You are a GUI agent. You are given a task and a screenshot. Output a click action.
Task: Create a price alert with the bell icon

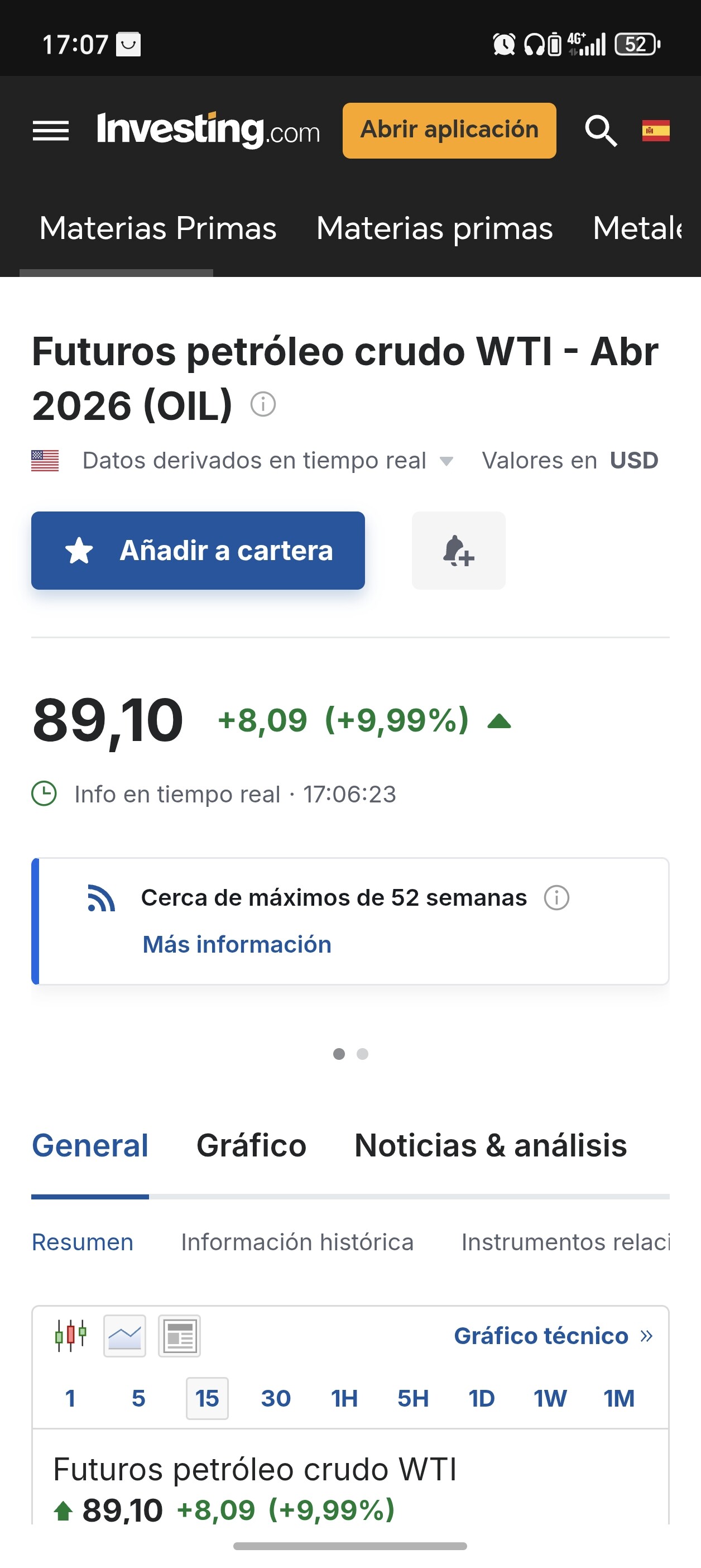click(x=458, y=550)
